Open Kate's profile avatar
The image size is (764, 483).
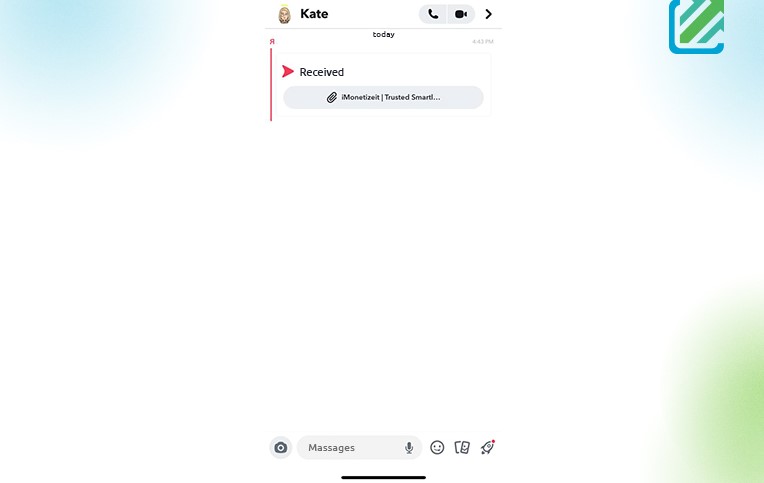285,14
